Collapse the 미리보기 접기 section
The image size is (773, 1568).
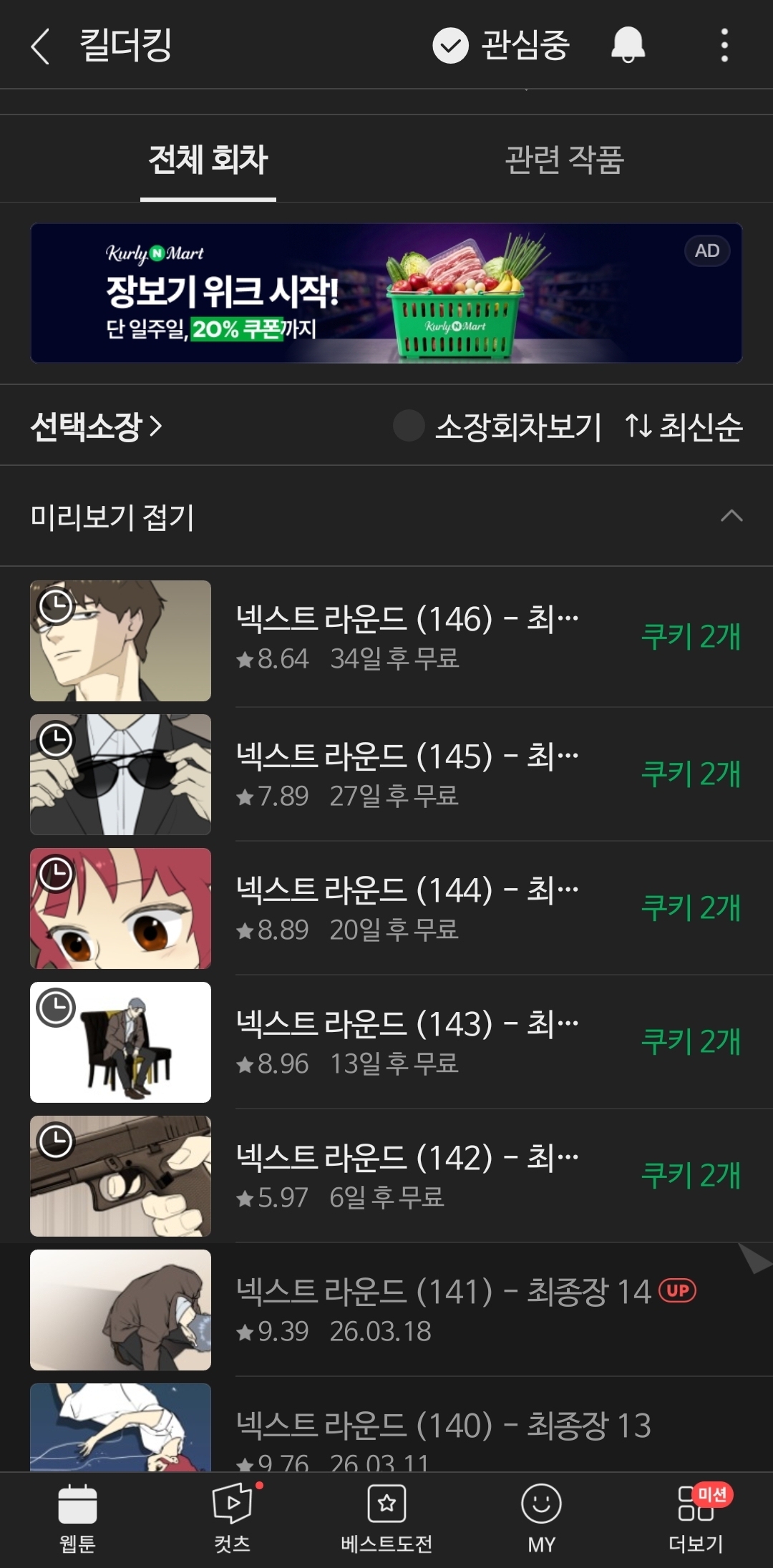[x=386, y=516]
